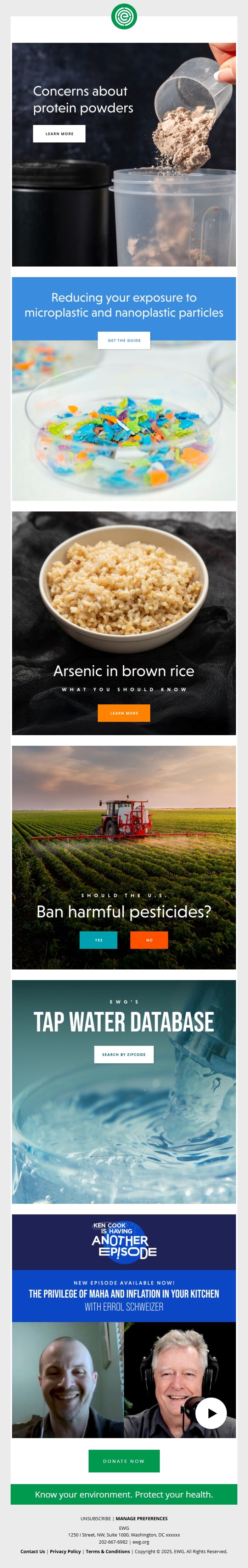Image resolution: width=248 pixels, height=1568 pixels.
Task: Tap Learn More on protein powders banner
Action: (x=59, y=133)
